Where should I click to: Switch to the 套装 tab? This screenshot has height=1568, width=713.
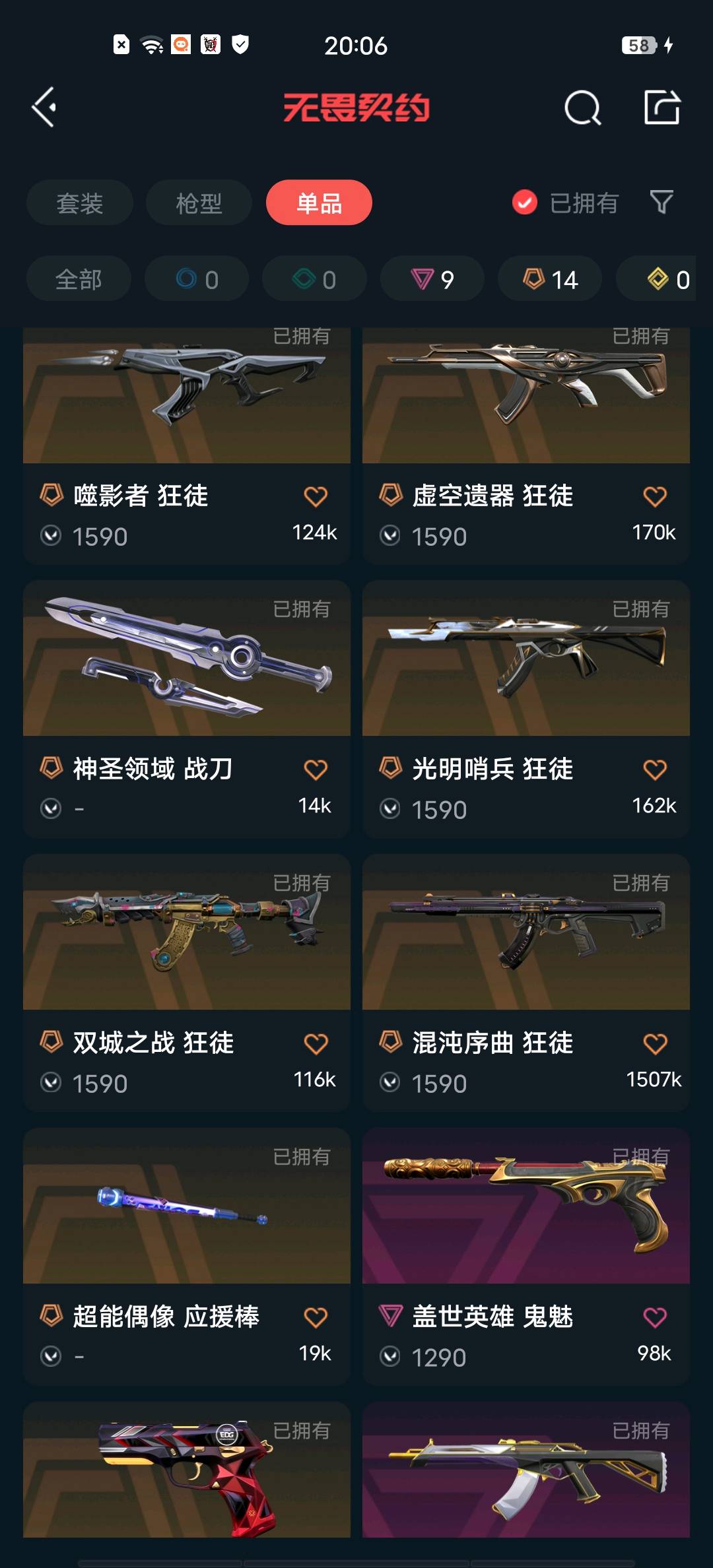point(79,203)
